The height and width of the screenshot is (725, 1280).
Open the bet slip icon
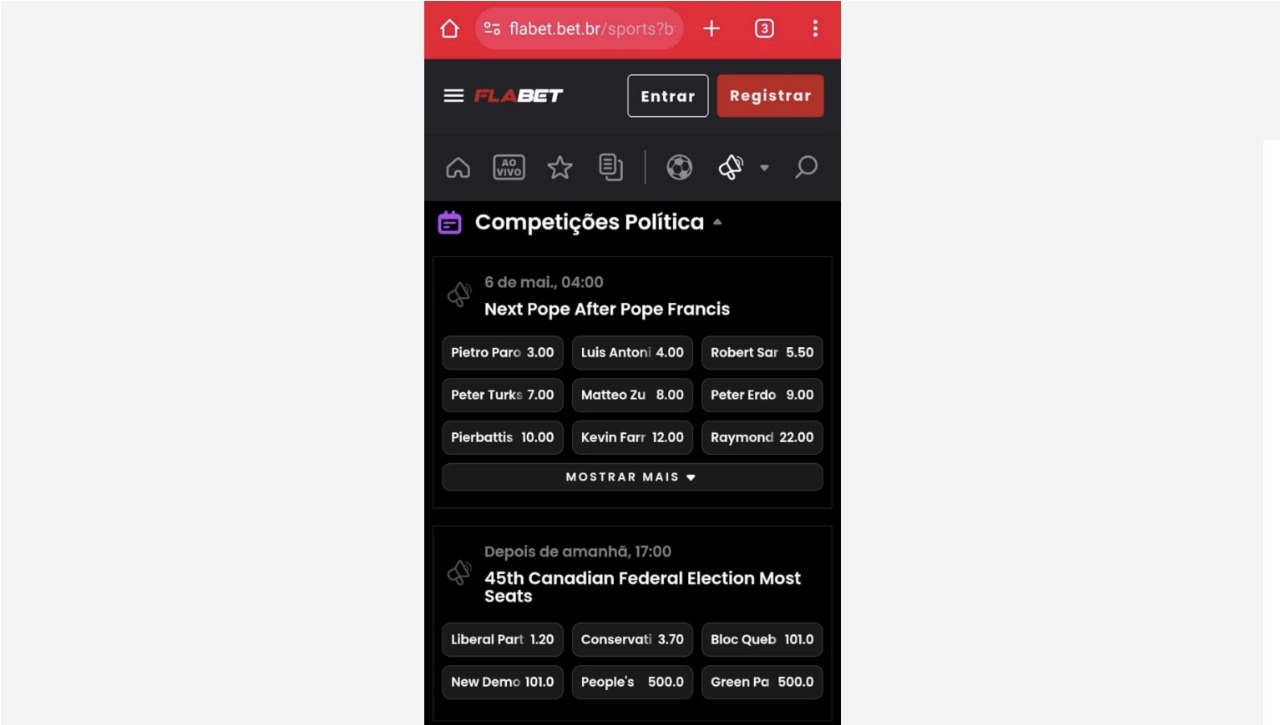pos(610,168)
